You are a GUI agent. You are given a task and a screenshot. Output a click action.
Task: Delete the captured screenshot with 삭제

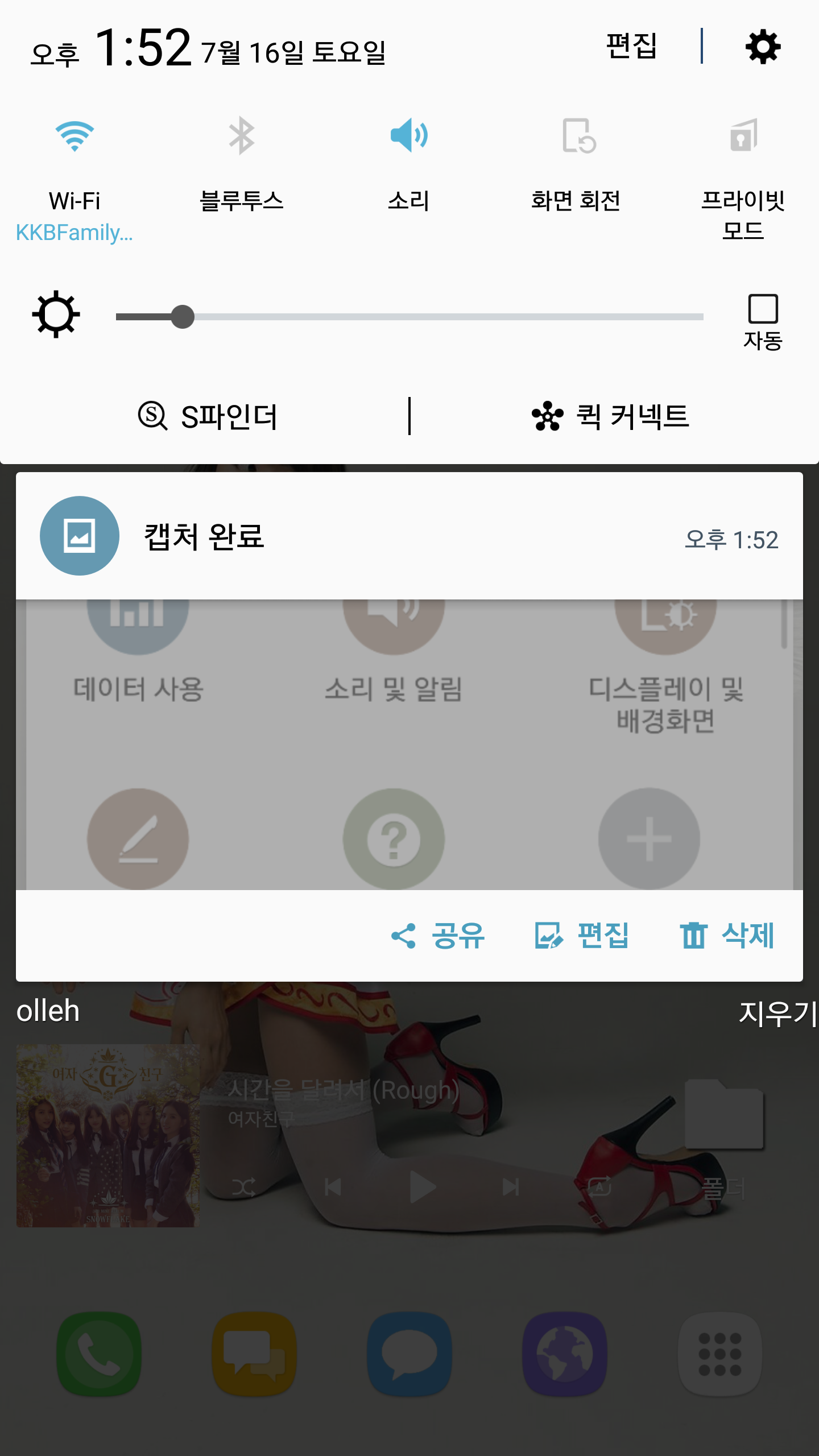[x=727, y=936]
